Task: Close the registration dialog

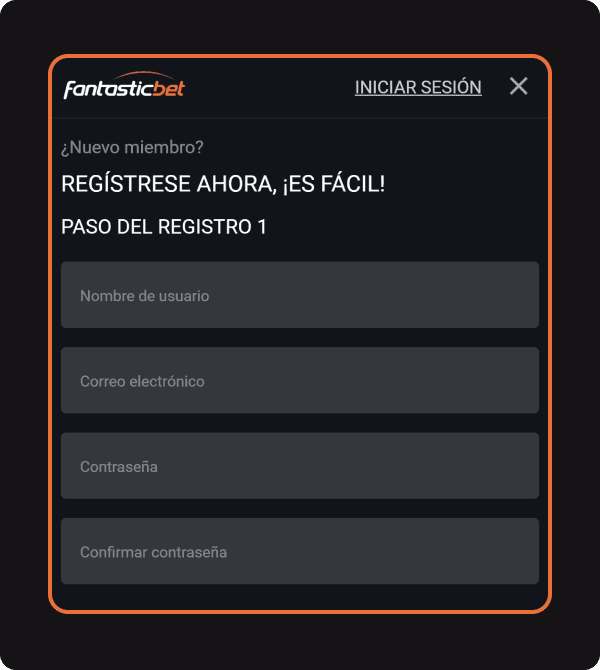Action: [518, 86]
